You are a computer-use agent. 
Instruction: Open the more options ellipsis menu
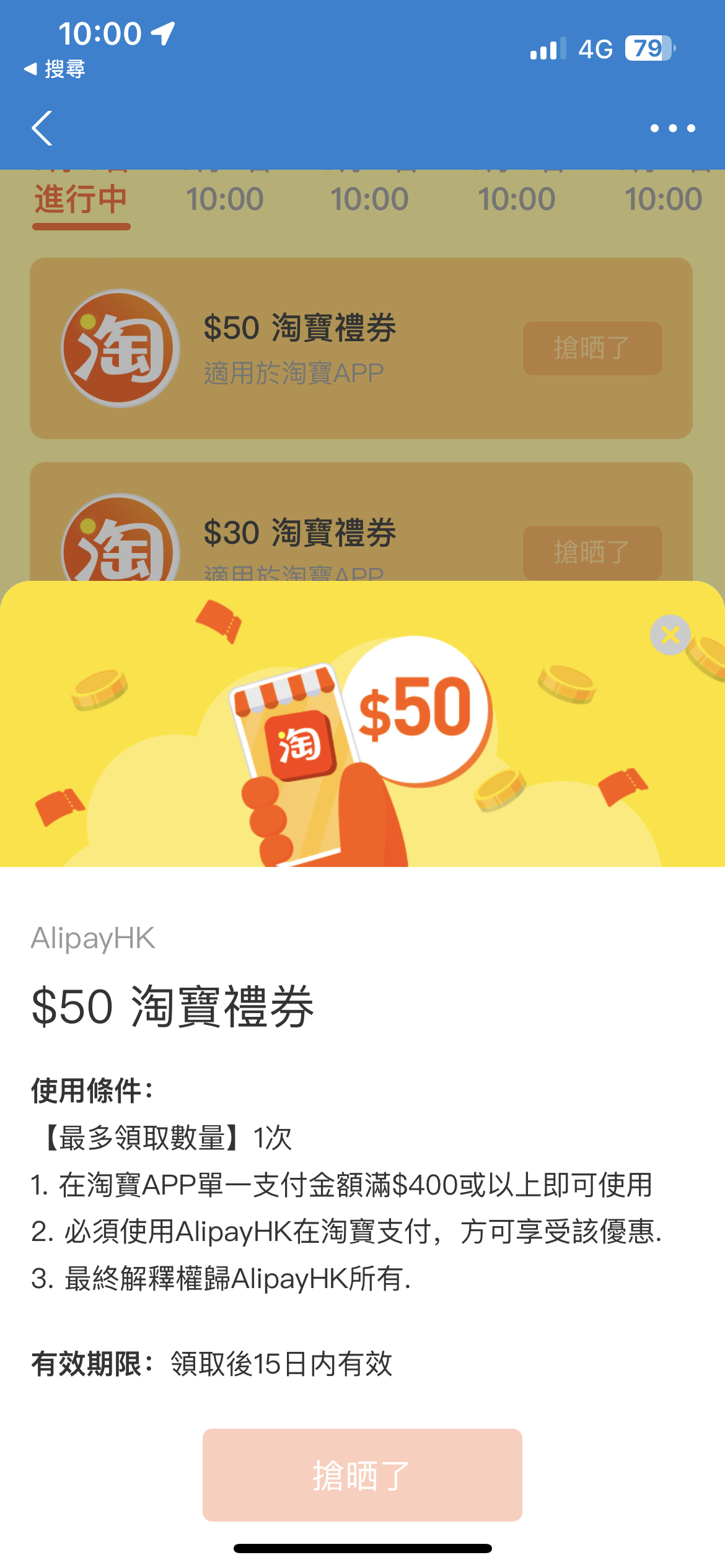pos(673,128)
